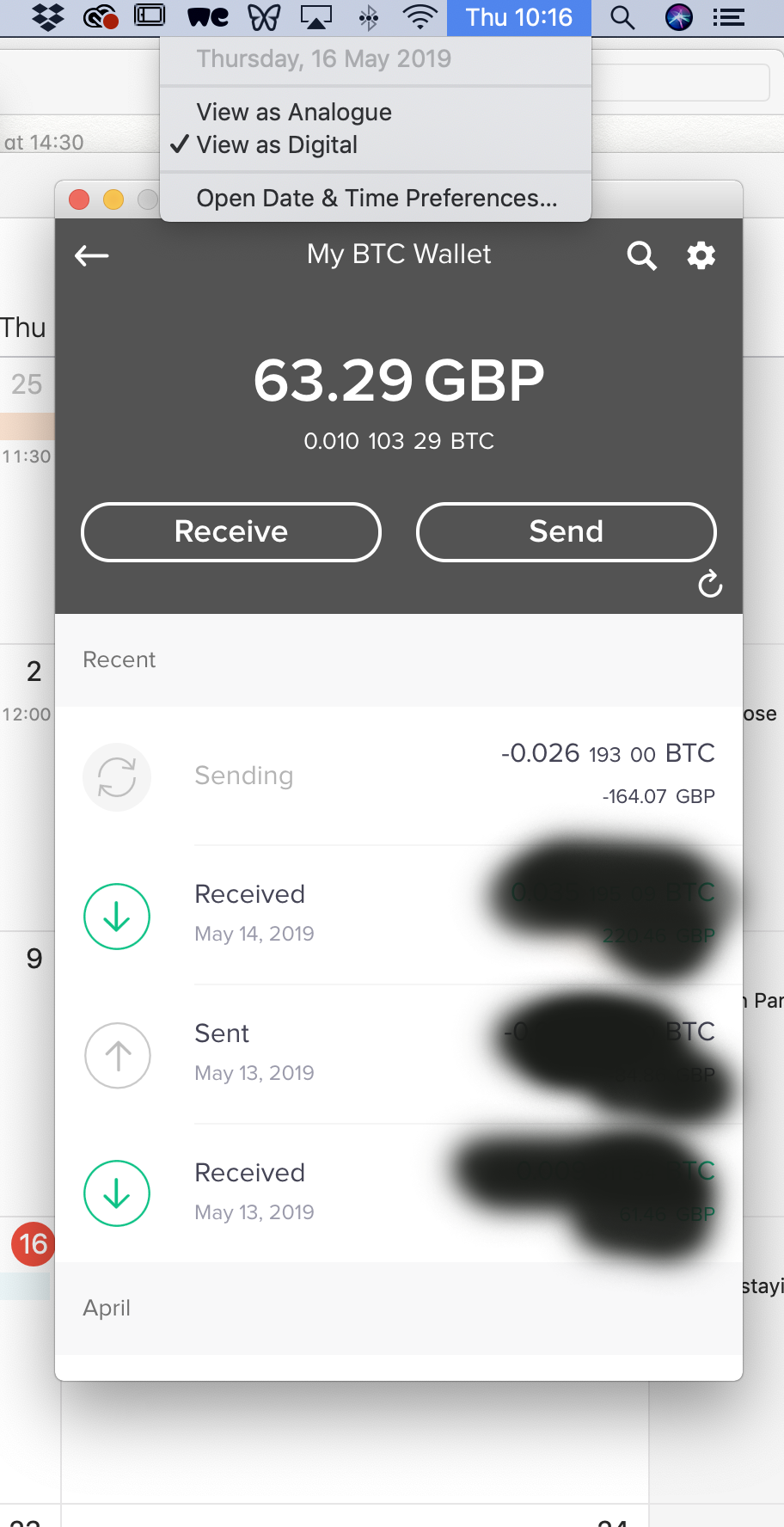
Task: Tap the Receive button
Action: [x=231, y=532]
